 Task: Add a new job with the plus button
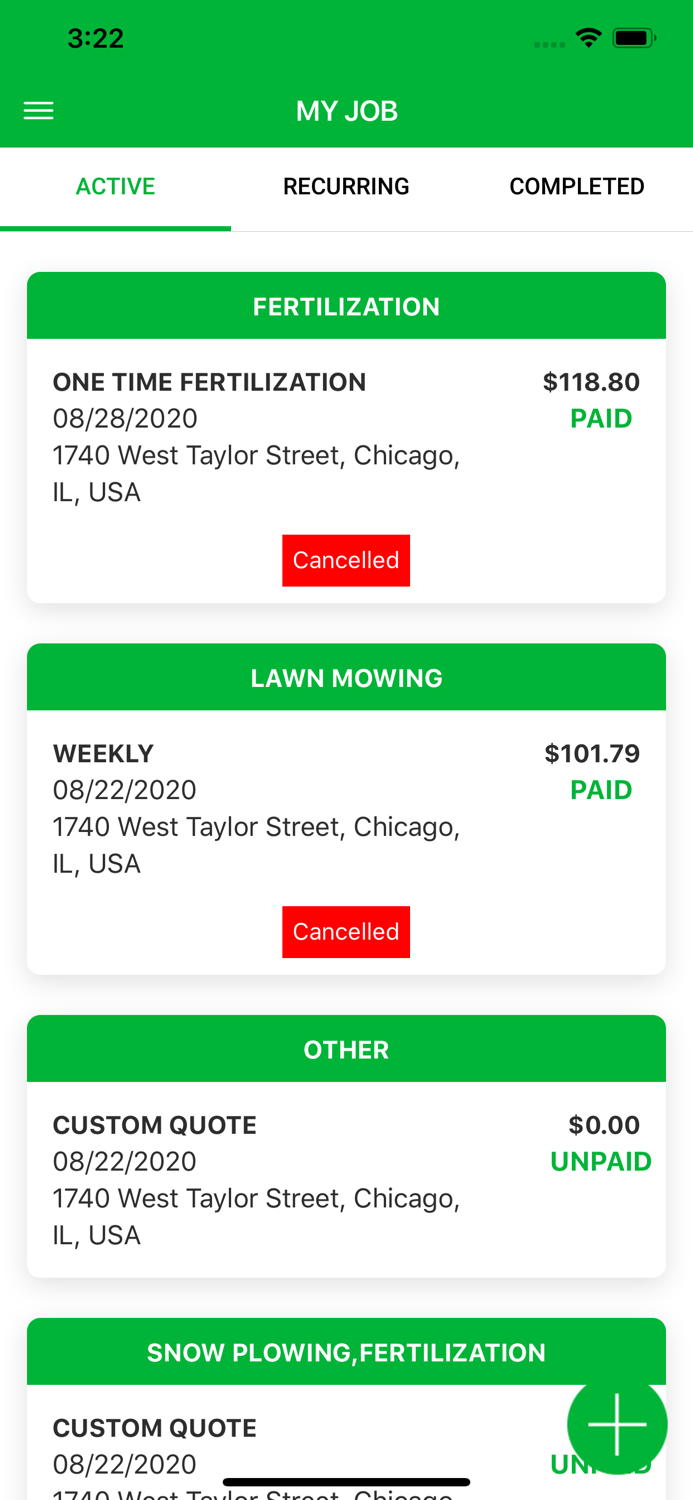click(616, 1424)
